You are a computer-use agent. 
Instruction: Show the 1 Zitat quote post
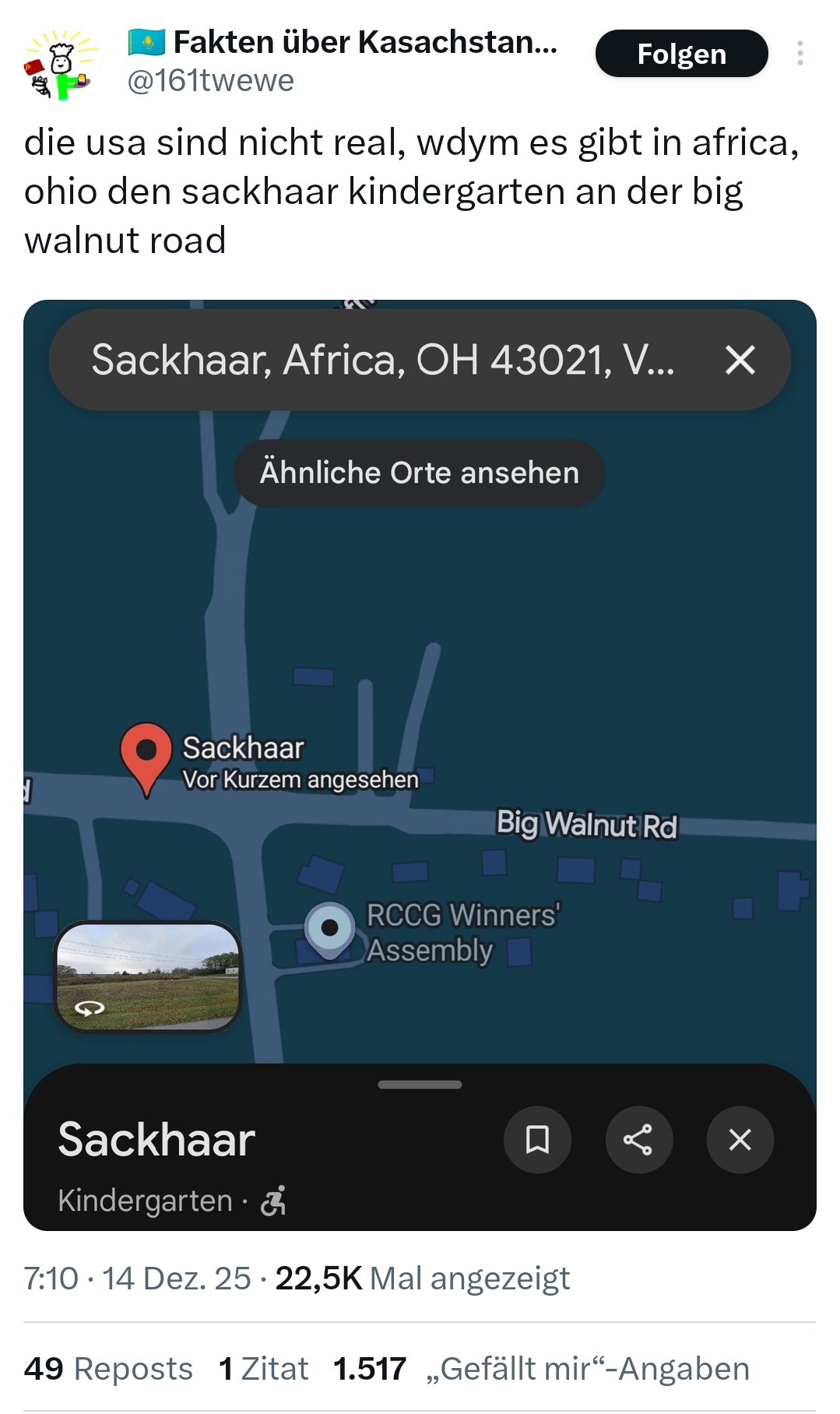coord(263,1368)
